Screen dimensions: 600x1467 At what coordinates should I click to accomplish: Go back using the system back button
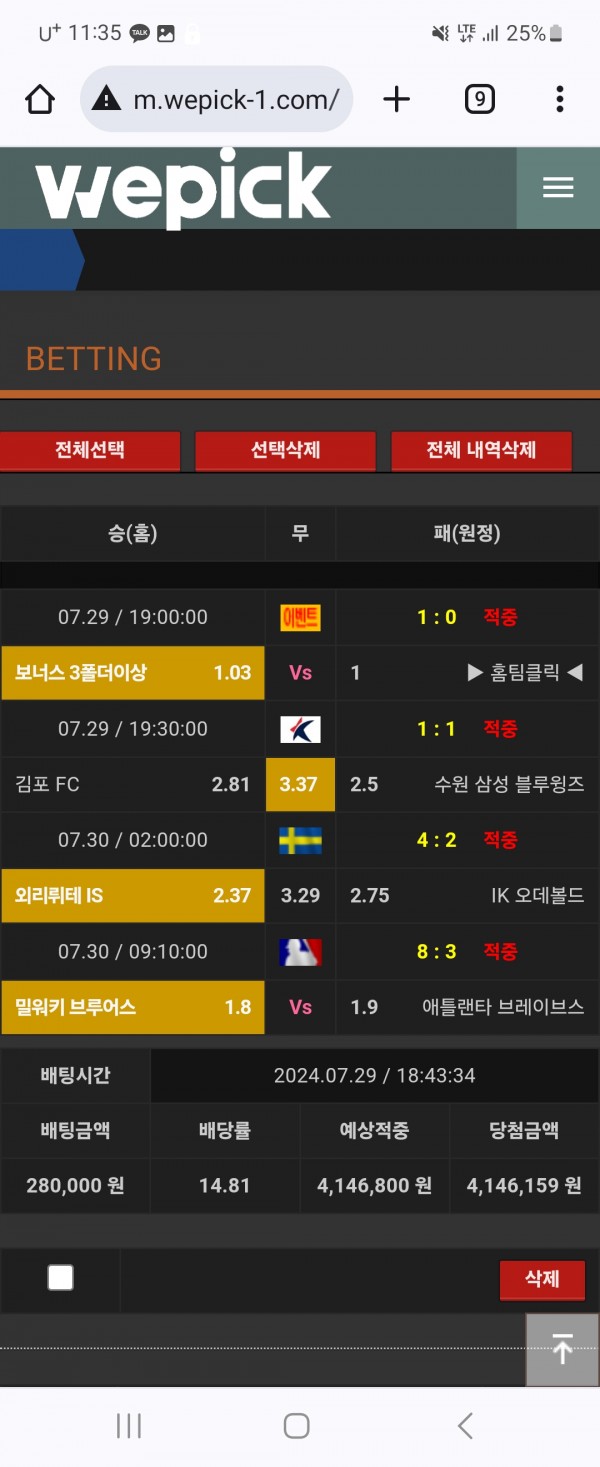click(465, 1426)
